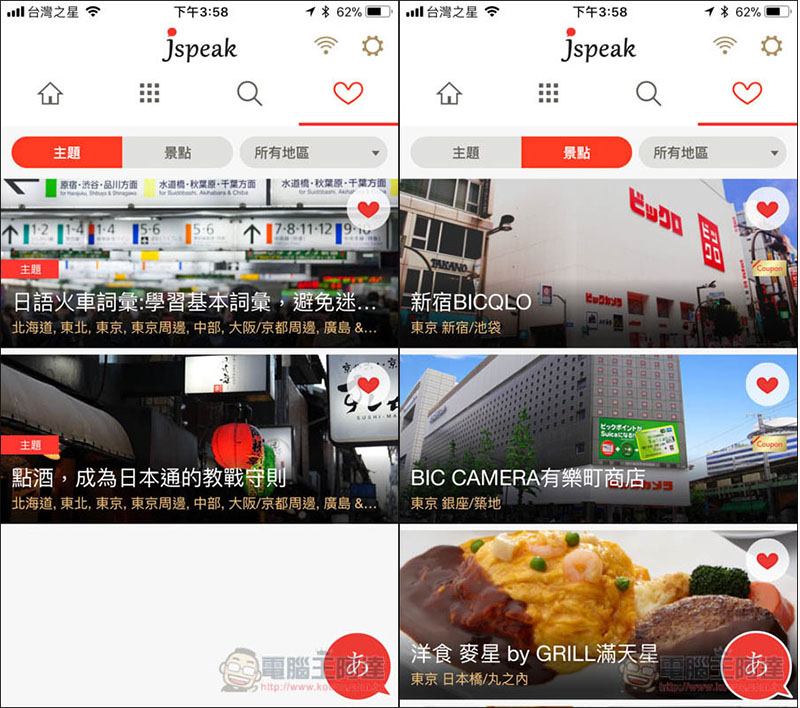The image size is (800, 708).
Task: Switch to 主題 segment above 新宿BICQLO card
Action: 466,153
